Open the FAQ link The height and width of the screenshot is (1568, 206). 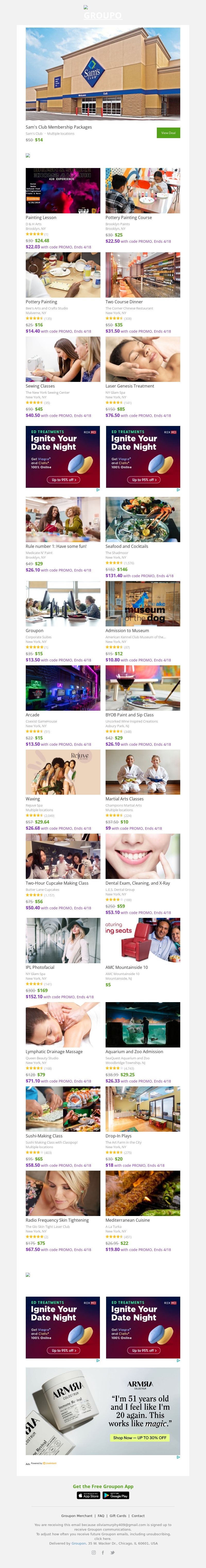(101, 1516)
